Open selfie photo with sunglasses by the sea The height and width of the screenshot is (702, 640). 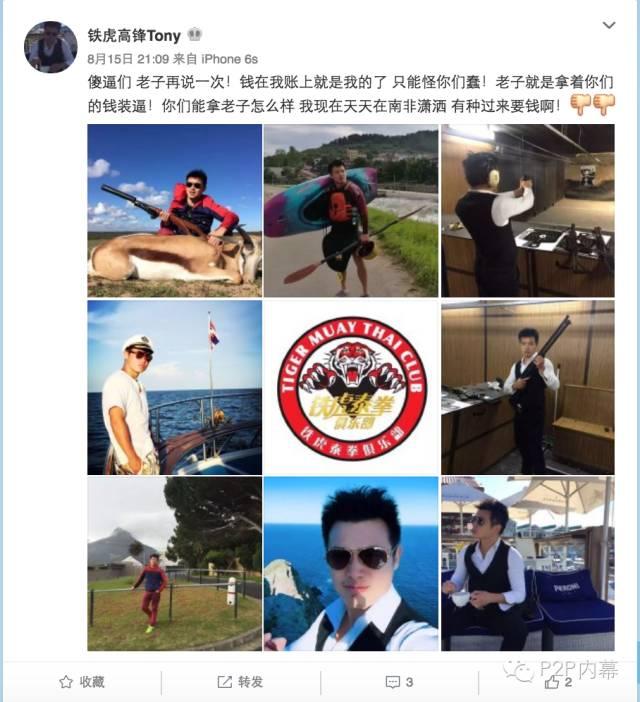pyautogui.click(x=351, y=563)
